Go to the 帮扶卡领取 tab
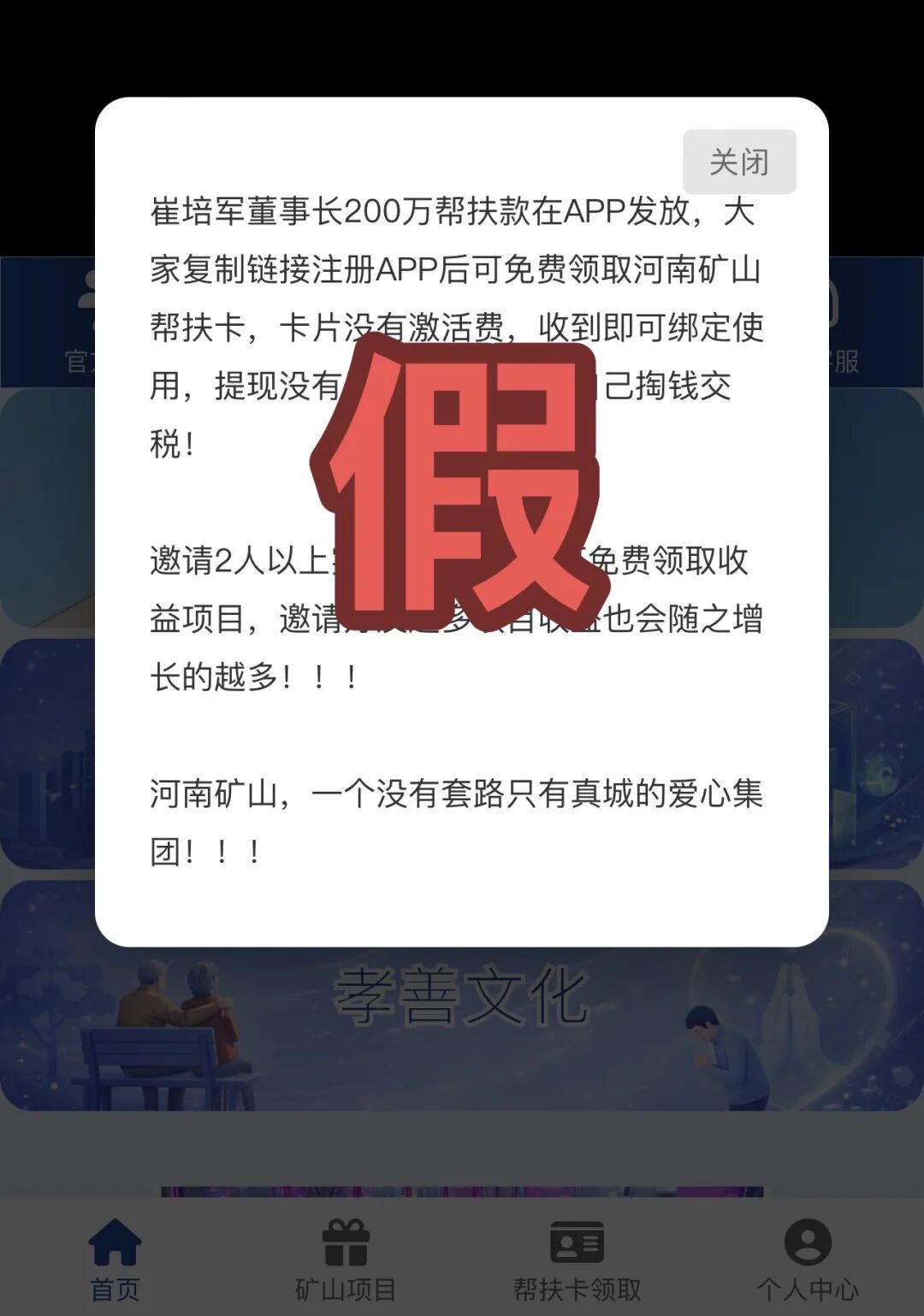 (577, 1259)
